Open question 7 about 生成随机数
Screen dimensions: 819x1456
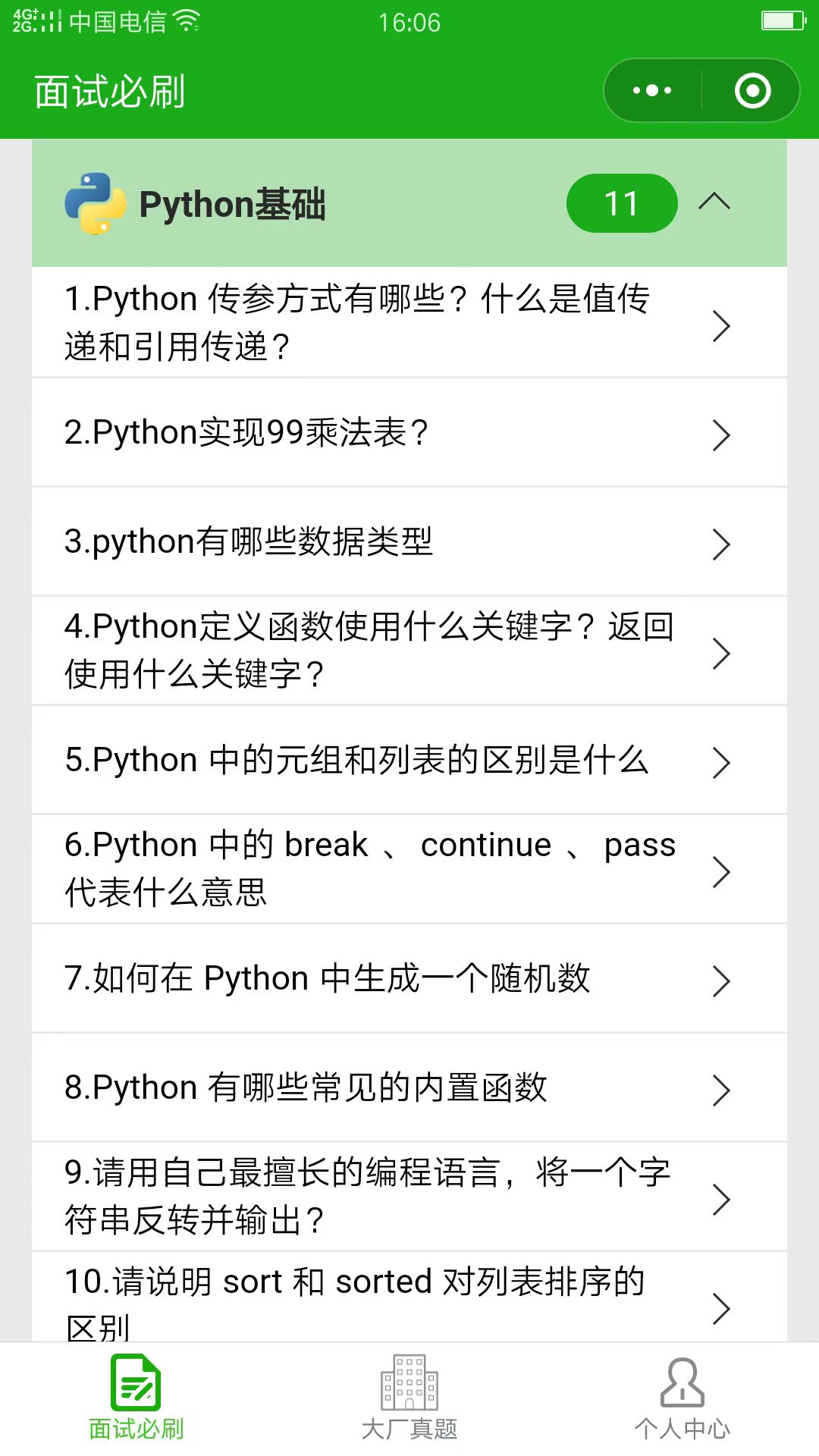pyautogui.click(x=409, y=978)
